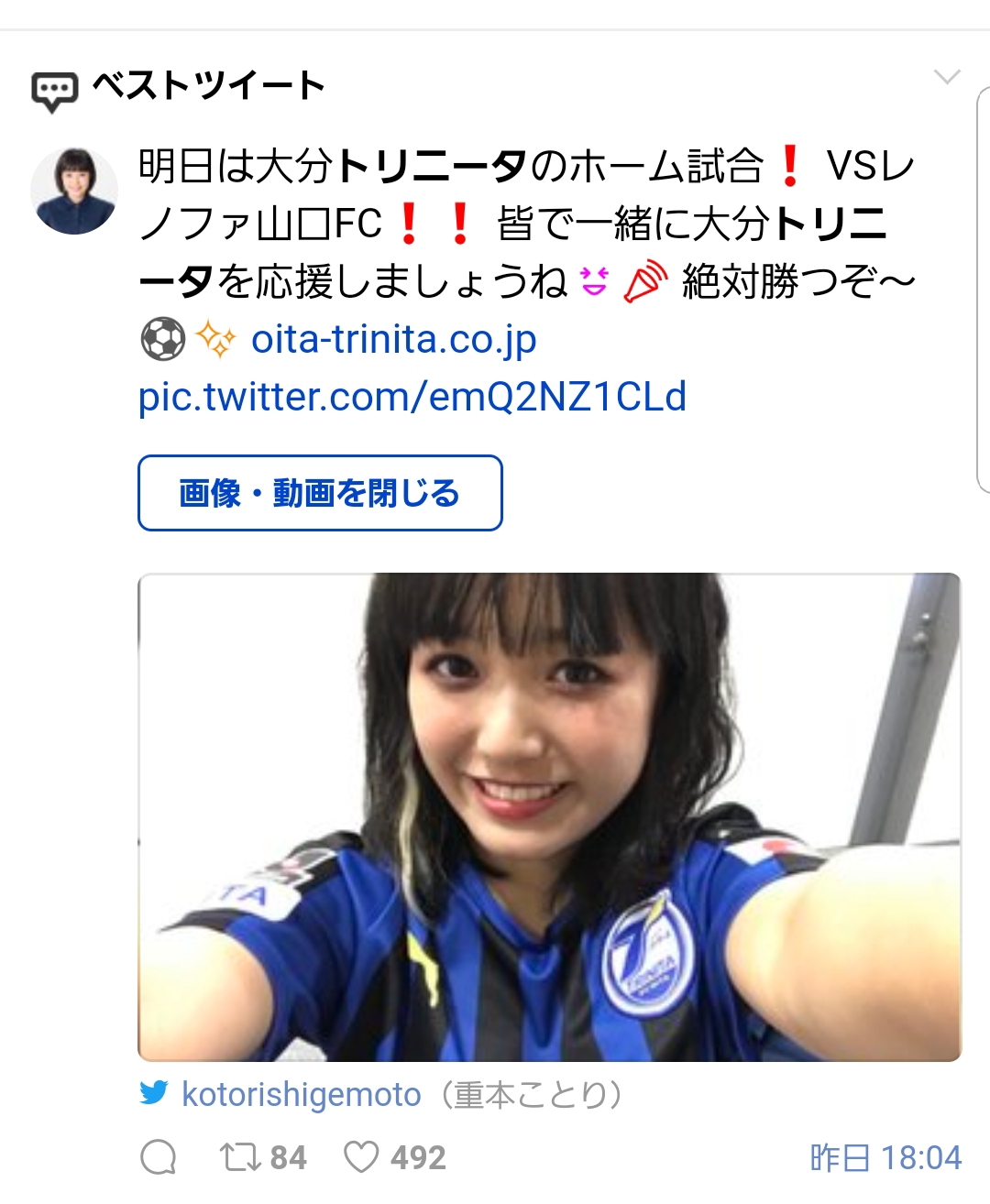Open the tweet author's profile picture
The width and height of the screenshot is (990, 1204).
click(x=74, y=191)
